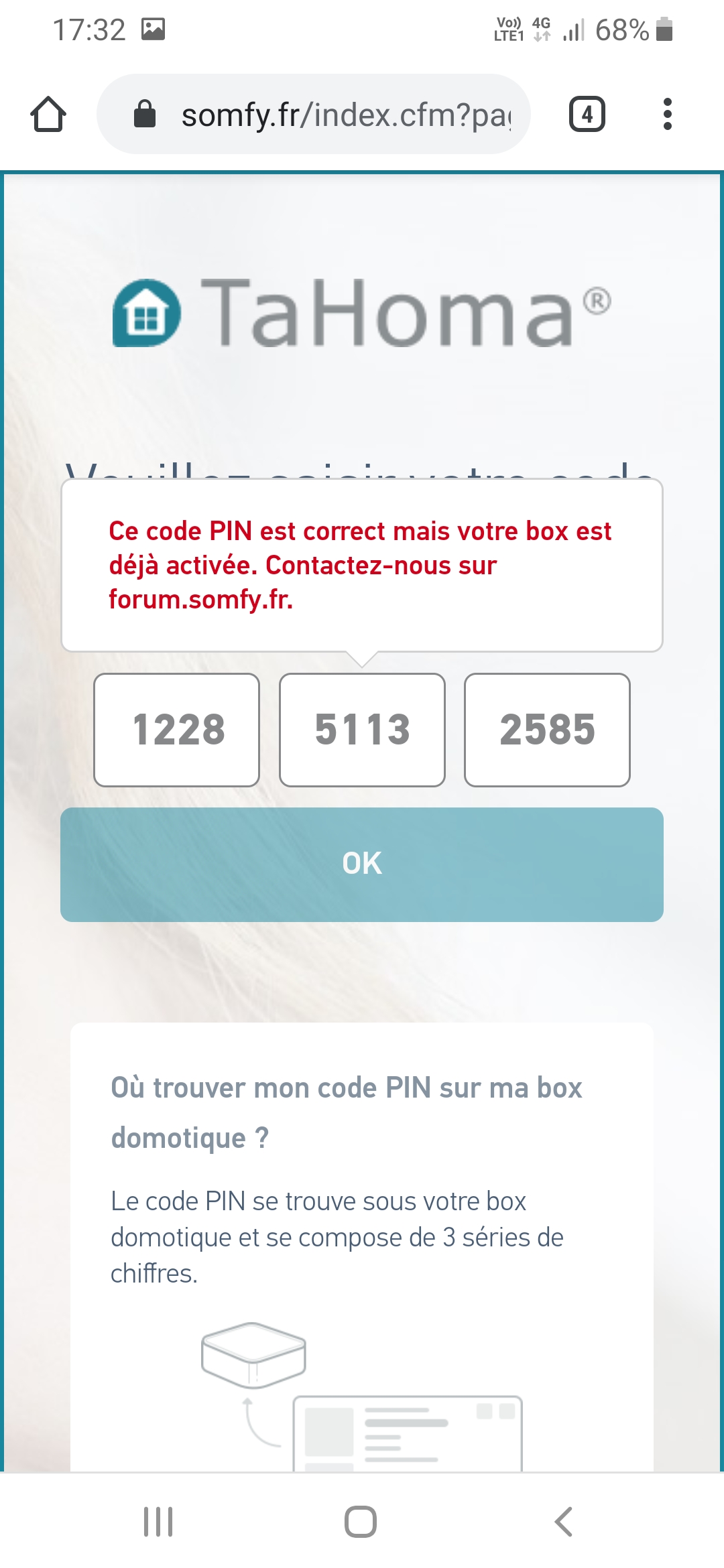Viewport: 724px width, 1568px height.
Task: Tap the Chrome home icon
Action: click(x=48, y=115)
